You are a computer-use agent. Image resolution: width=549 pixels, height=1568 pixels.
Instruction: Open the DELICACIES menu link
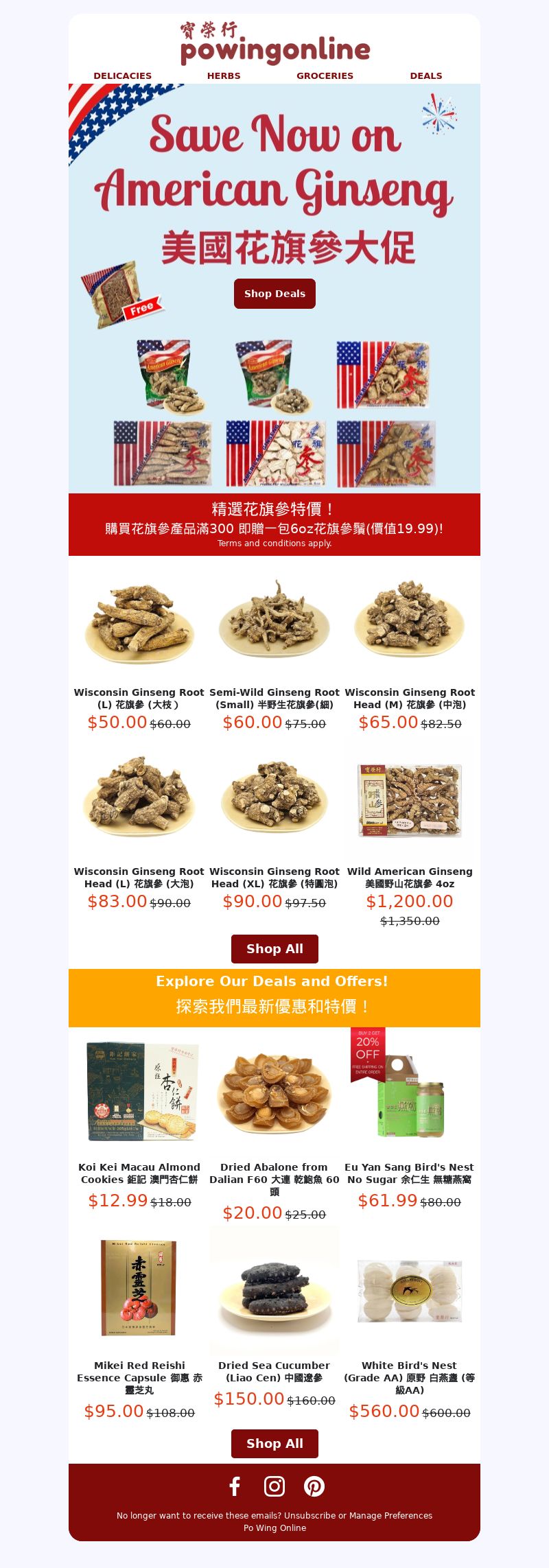(122, 76)
